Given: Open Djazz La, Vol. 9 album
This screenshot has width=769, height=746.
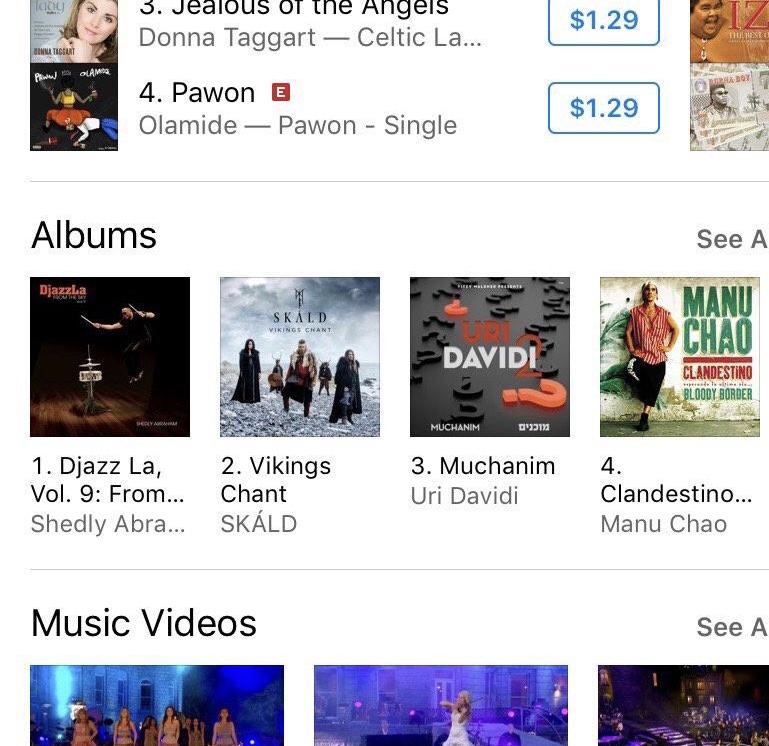Looking at the screenshot, I should coord(110,357).
